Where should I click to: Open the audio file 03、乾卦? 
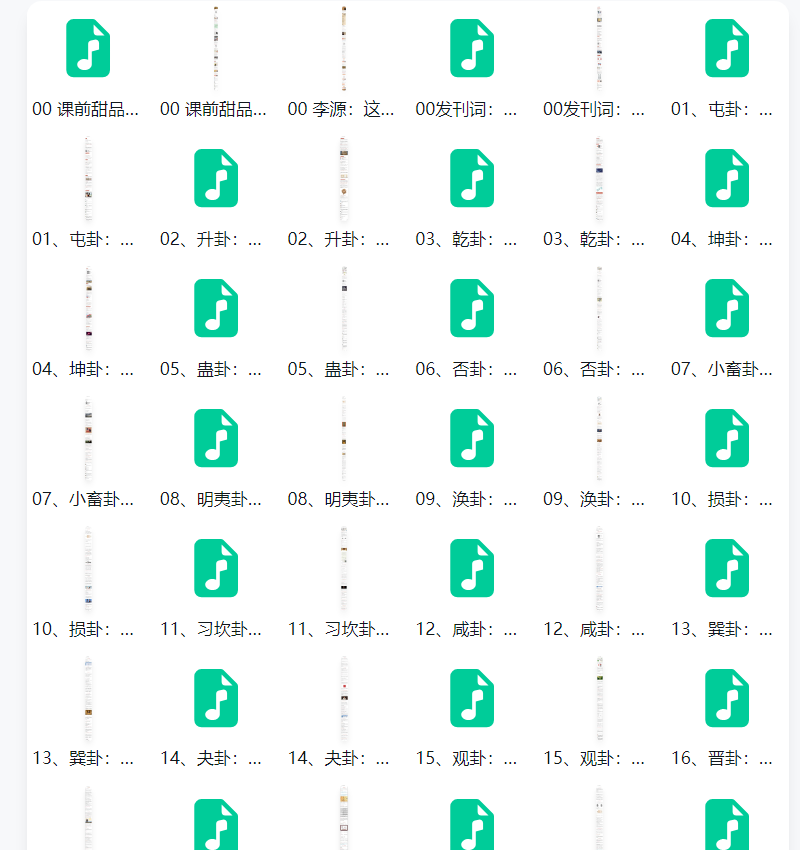(472, 178)
